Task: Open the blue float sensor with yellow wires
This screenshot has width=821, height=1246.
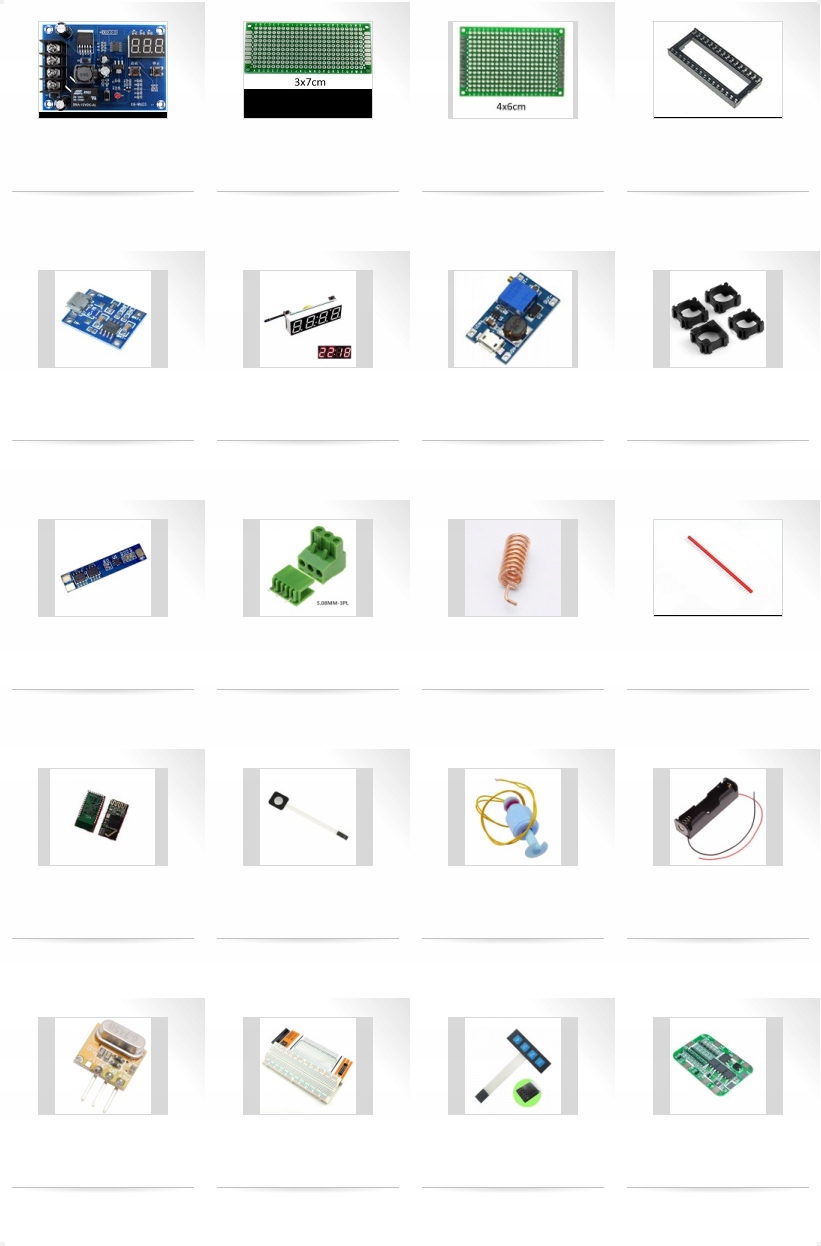Action: pyautogui.click(x=513, y=816)
